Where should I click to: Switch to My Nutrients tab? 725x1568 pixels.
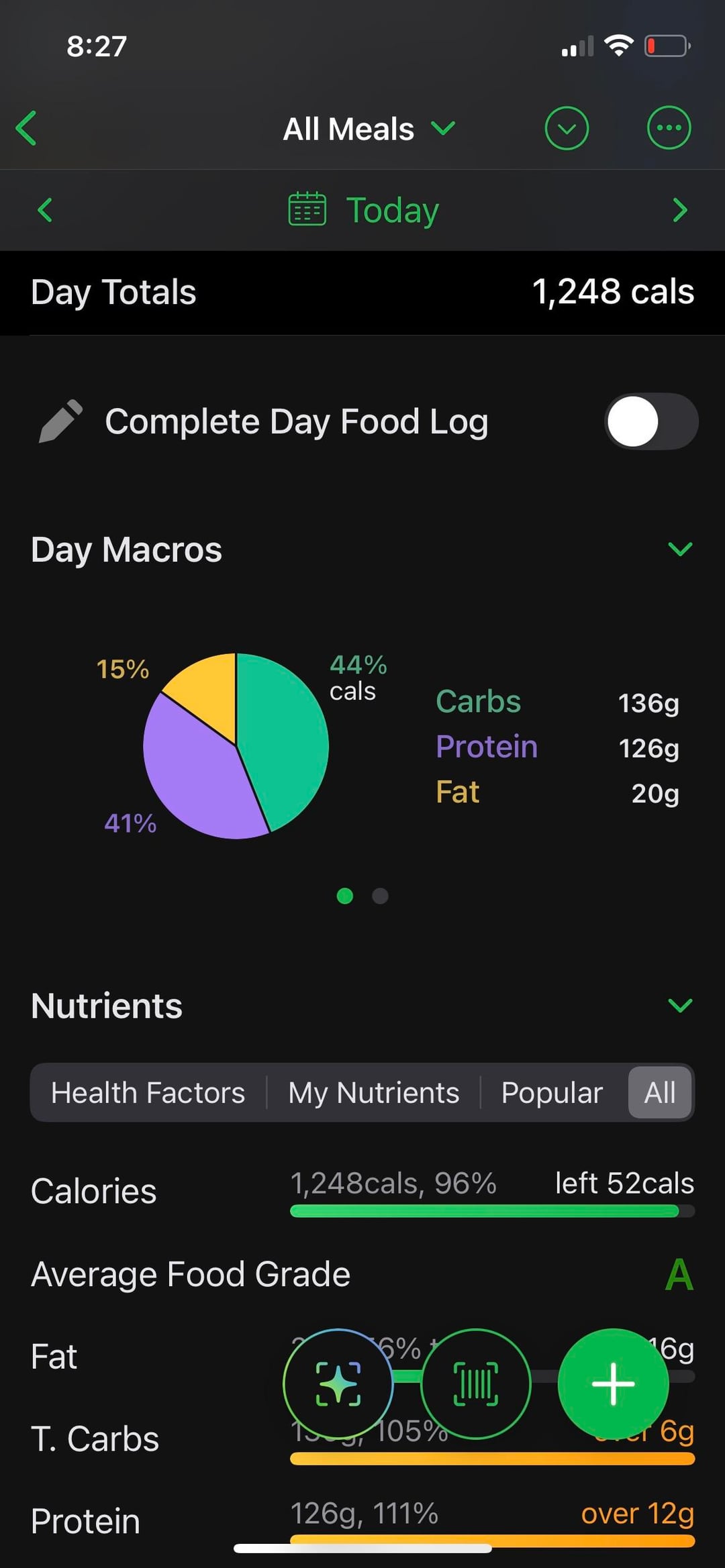click(x=373, y=1092)
